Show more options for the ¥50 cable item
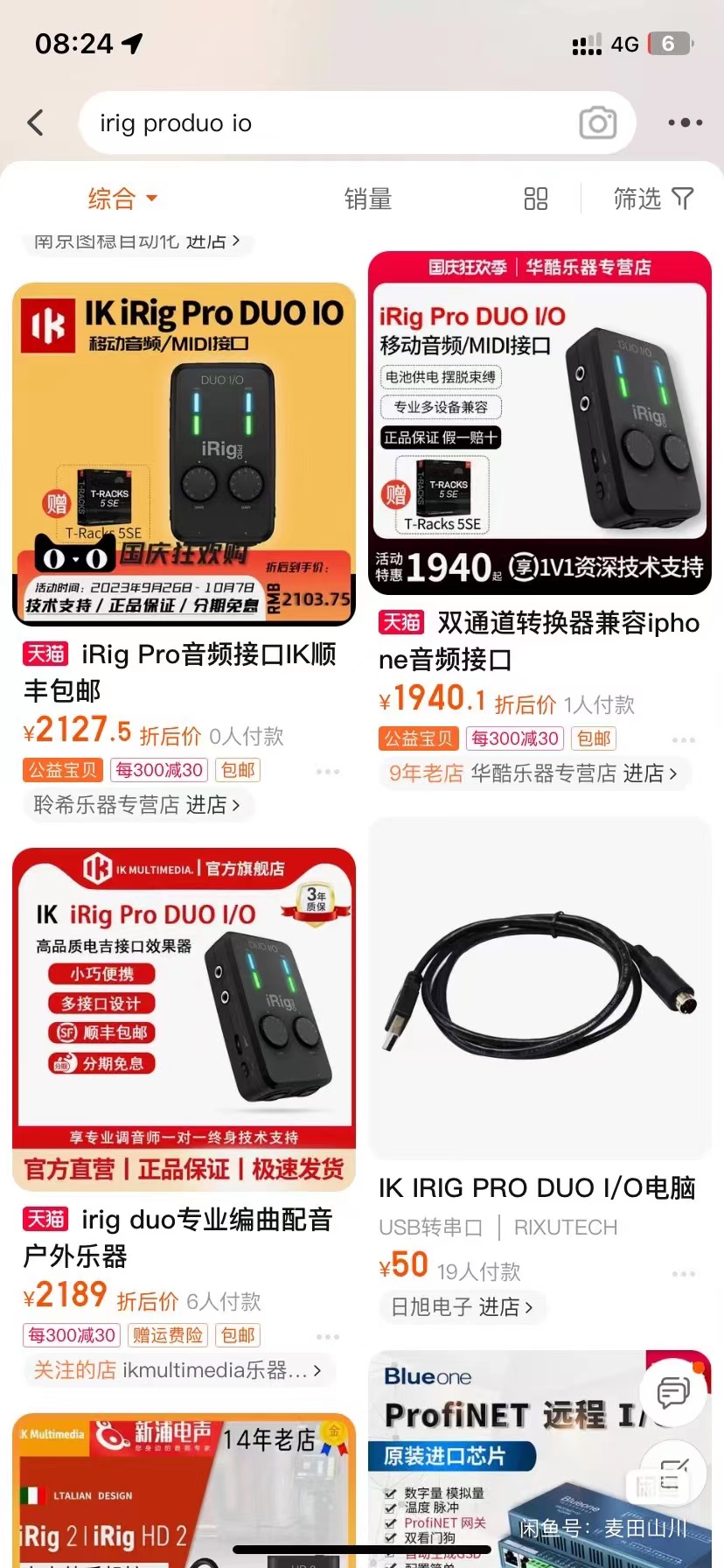The width and height of the screenshot is (724, 1568). 684,1274
